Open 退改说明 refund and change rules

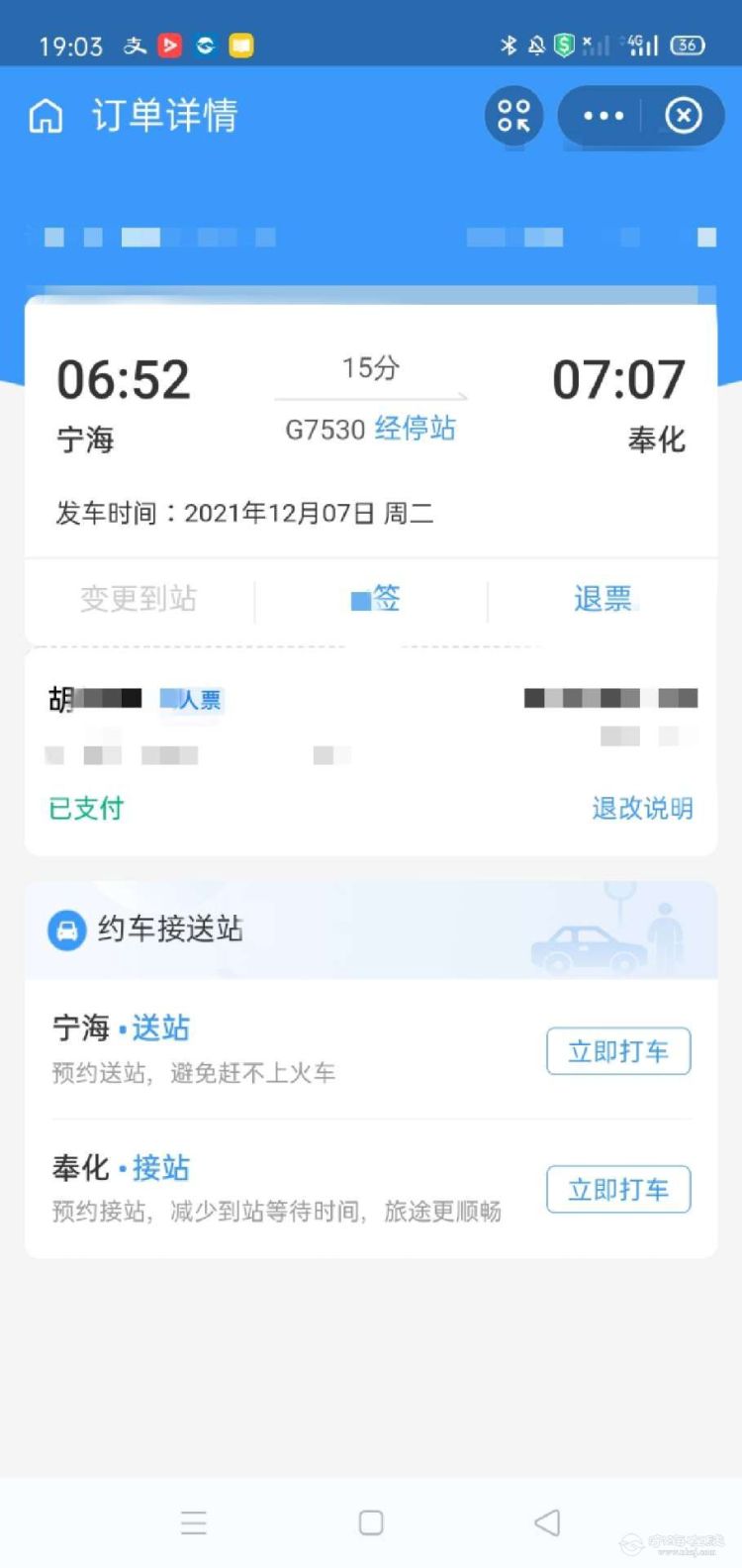point(642,809)
